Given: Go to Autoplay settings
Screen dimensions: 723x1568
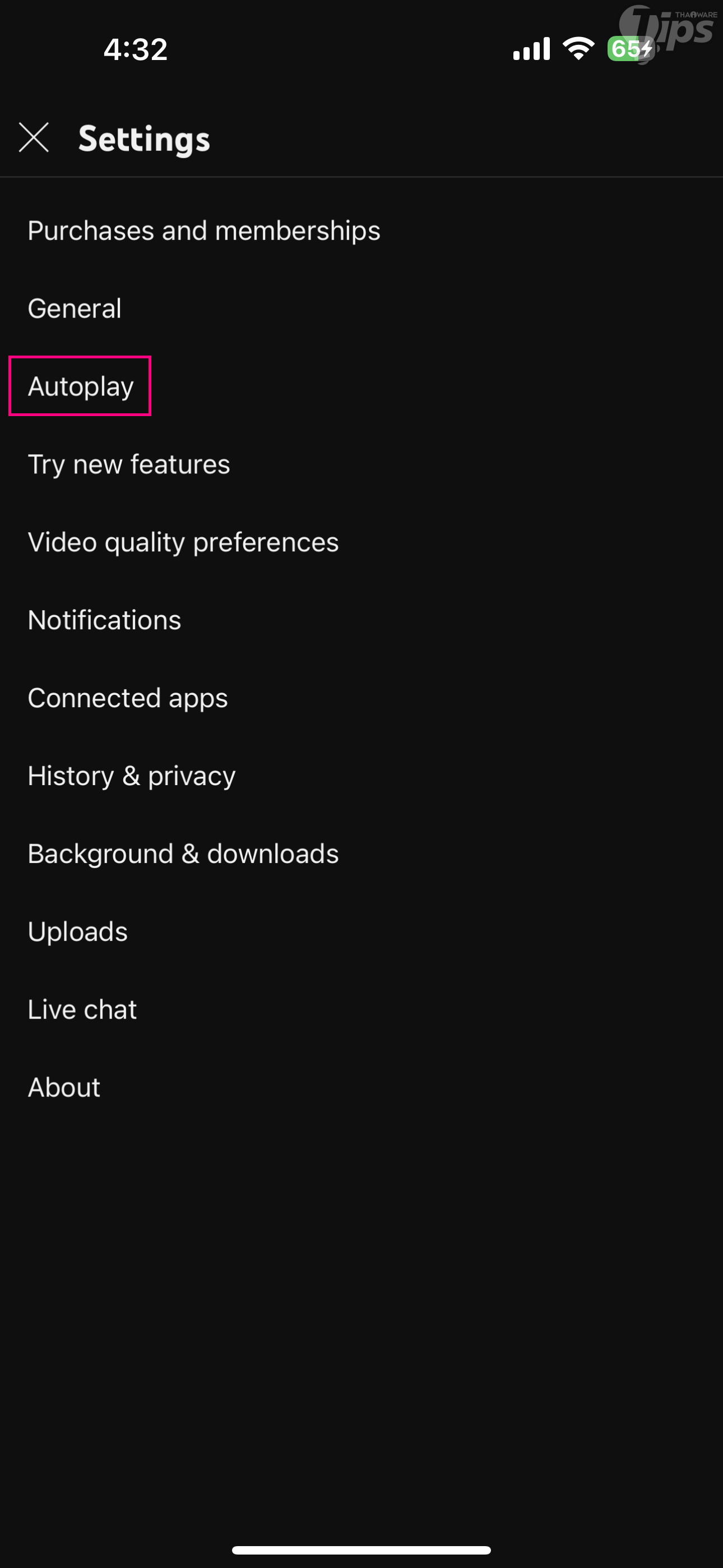Looking at the screenshot, I should (x=81, y=386).
